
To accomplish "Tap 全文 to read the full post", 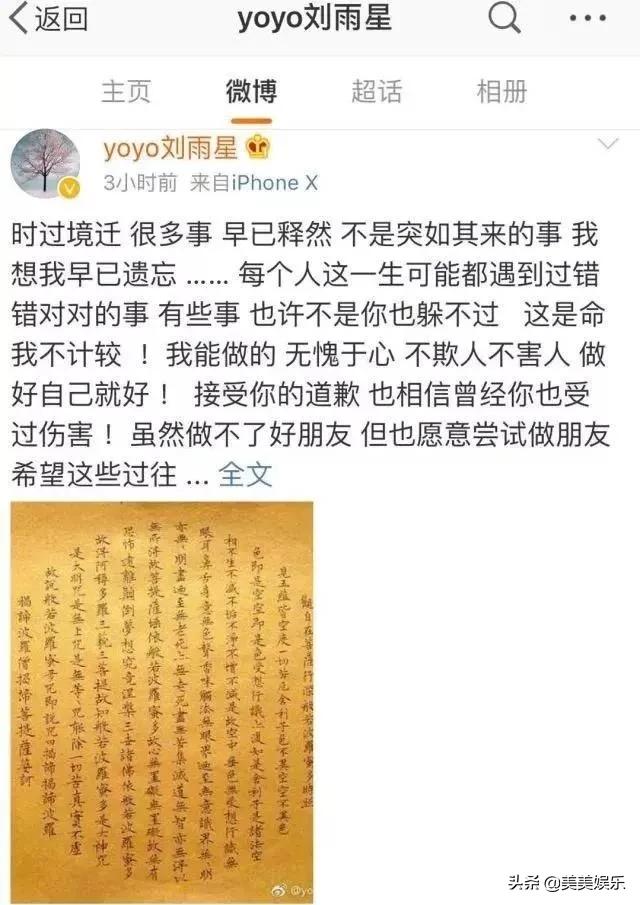I will point(246,474).
